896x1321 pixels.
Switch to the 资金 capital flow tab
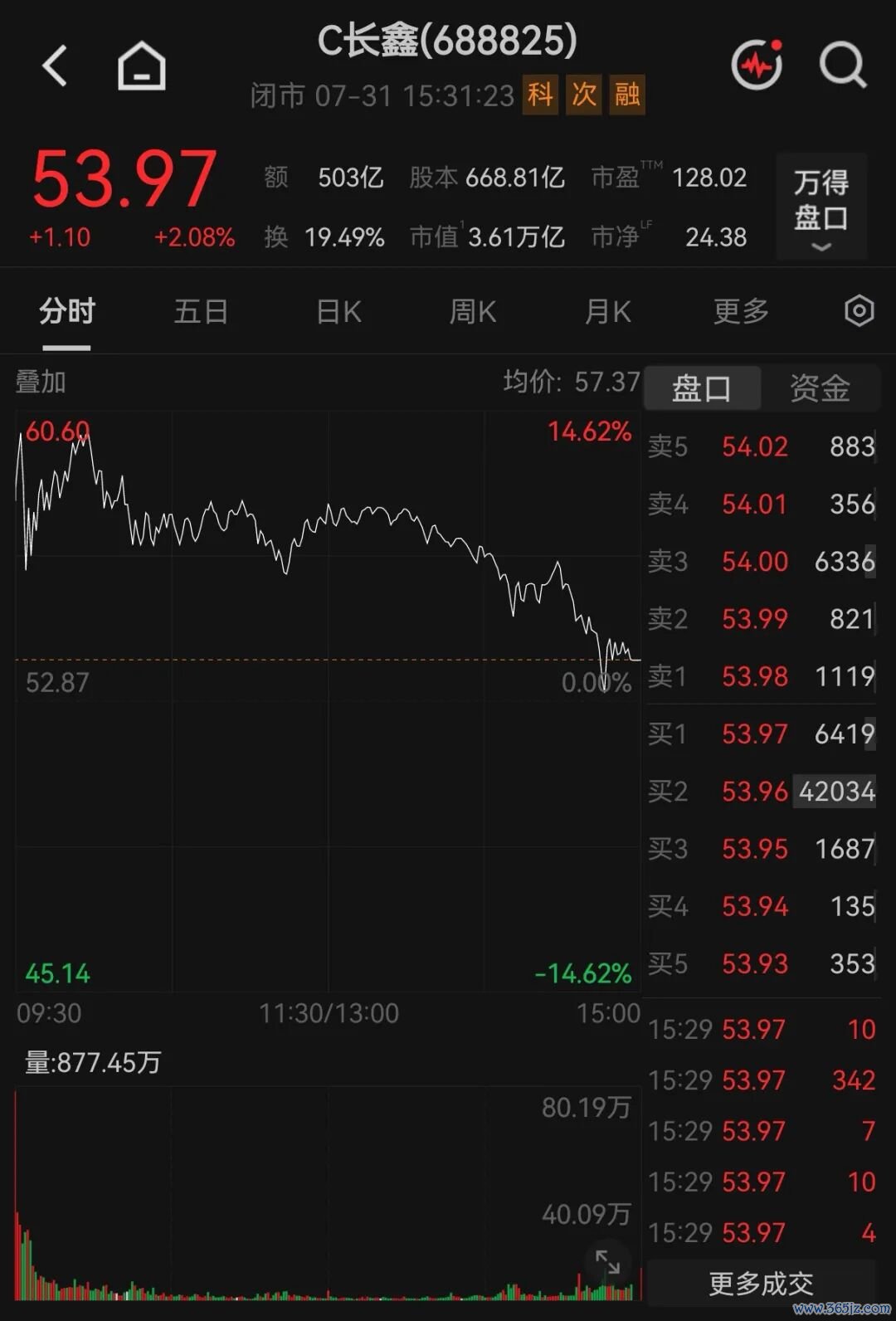[x=820, y=388]
